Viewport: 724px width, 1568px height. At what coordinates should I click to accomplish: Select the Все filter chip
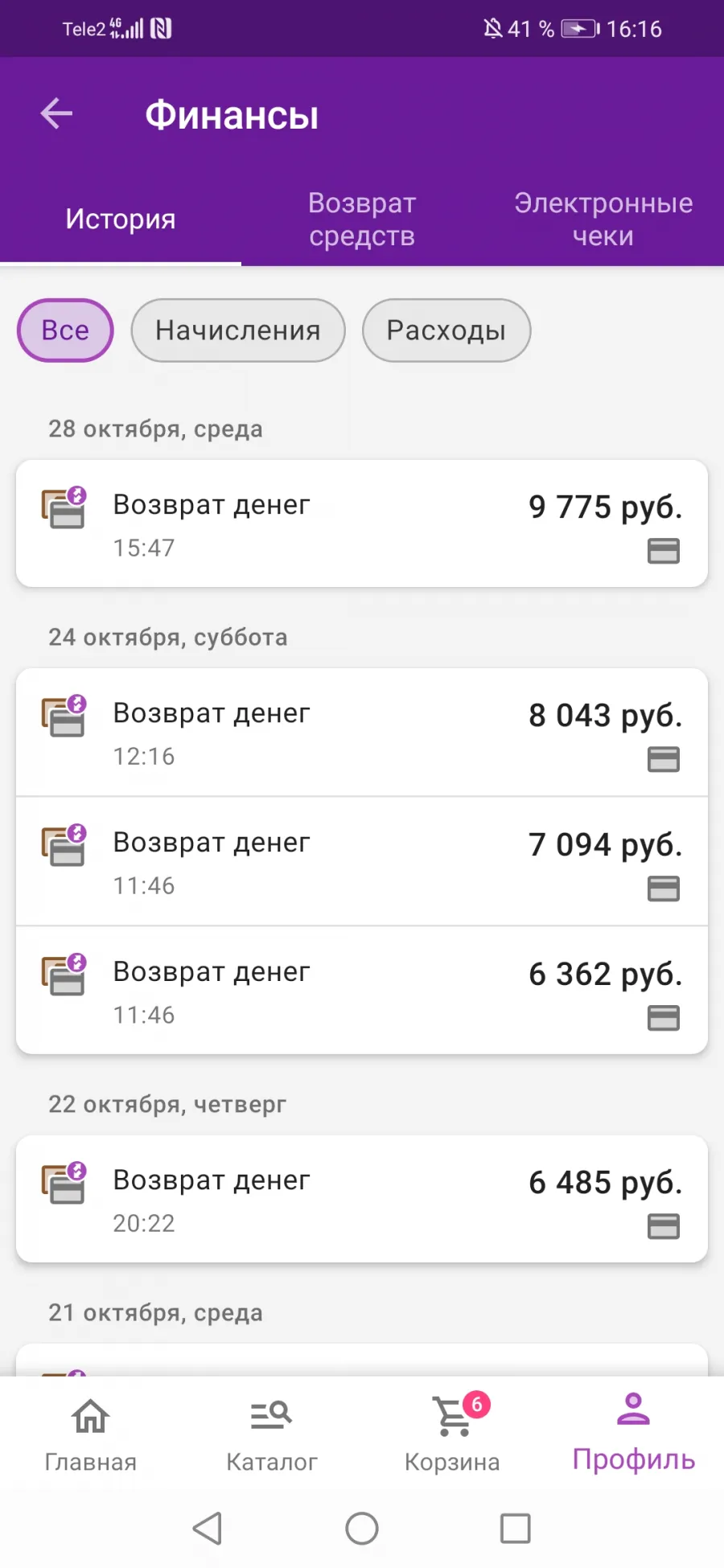[x=65, y=330]
